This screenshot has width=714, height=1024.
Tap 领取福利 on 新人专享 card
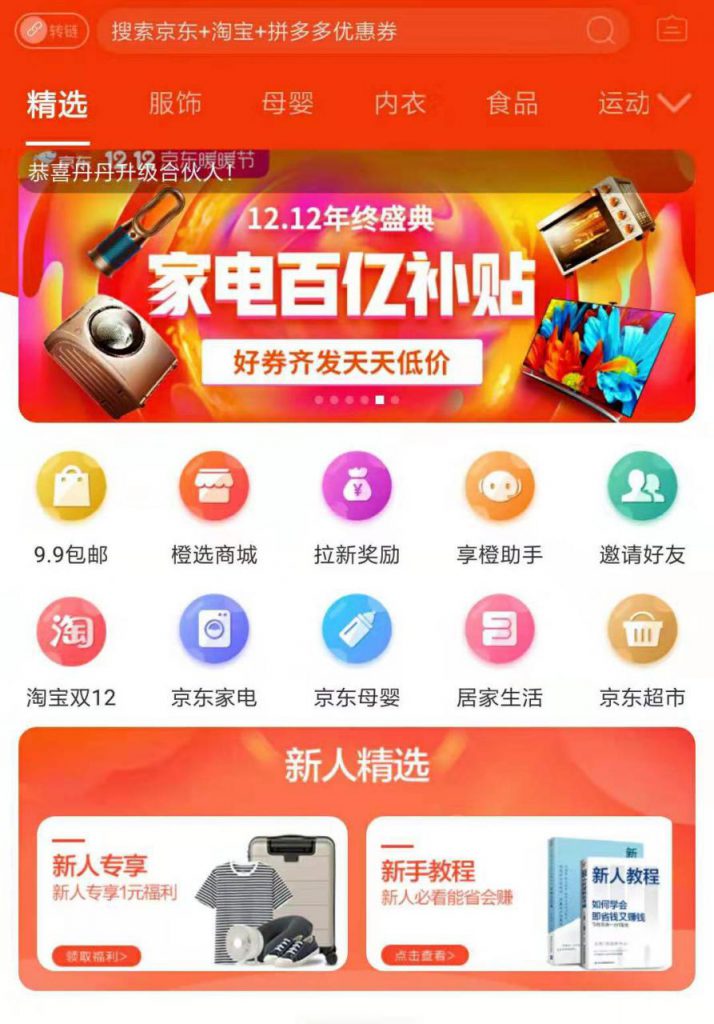[x=96, y=956]
